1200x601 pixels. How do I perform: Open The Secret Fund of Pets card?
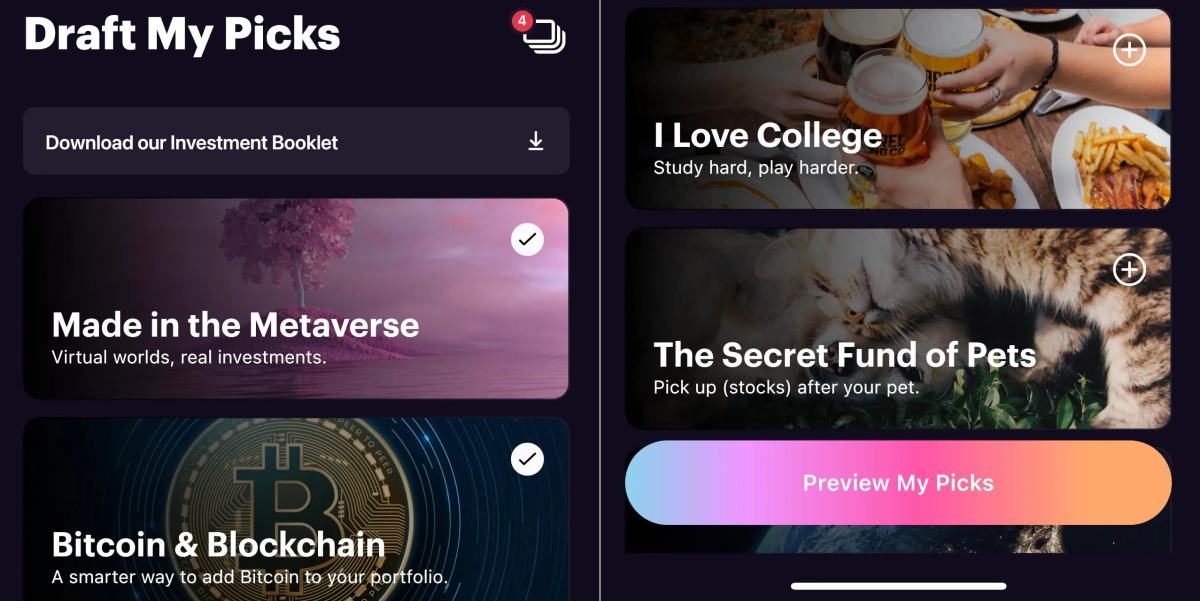pos(844,355)
